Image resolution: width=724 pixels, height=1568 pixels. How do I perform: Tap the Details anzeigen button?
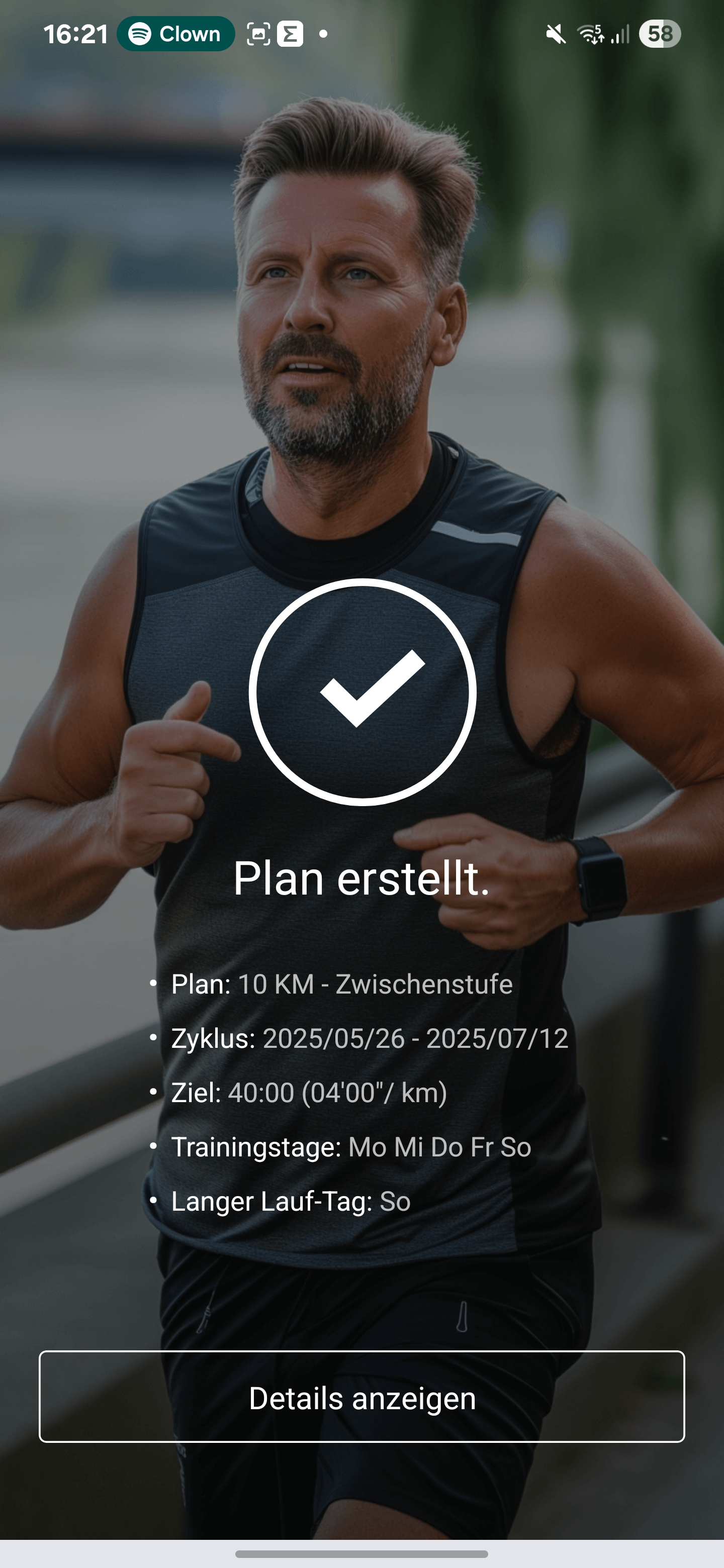click(361, 1398)
